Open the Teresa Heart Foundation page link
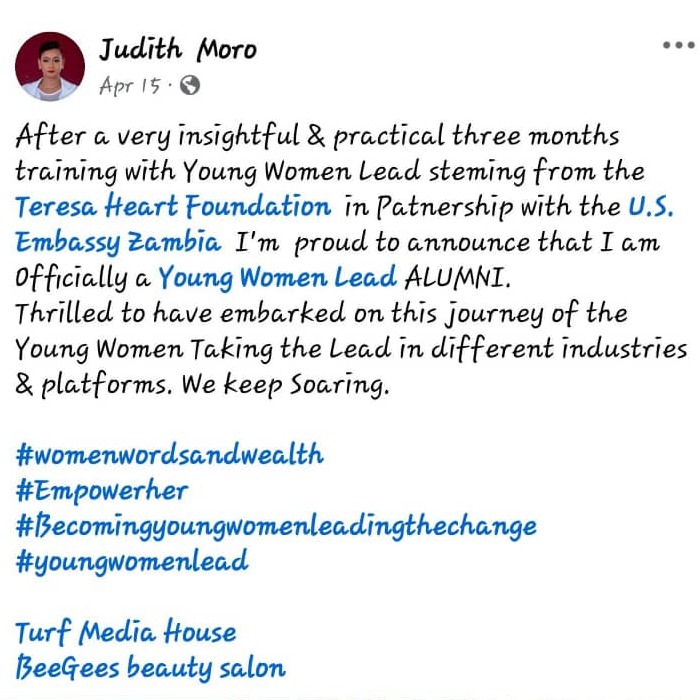Viewport: 700px width, 700px height. coord(173,207)
